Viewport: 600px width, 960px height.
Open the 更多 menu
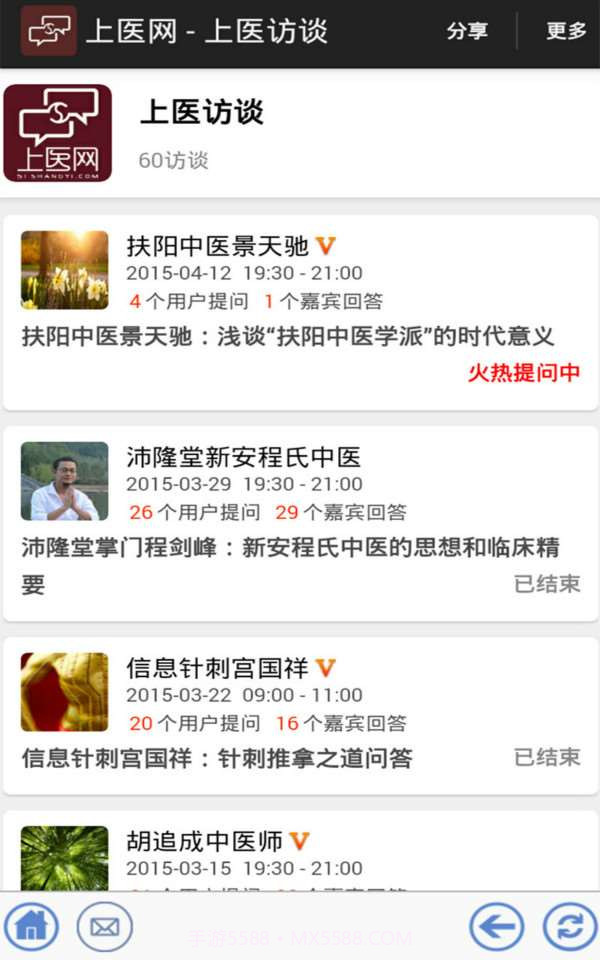(x=566, y=31)
